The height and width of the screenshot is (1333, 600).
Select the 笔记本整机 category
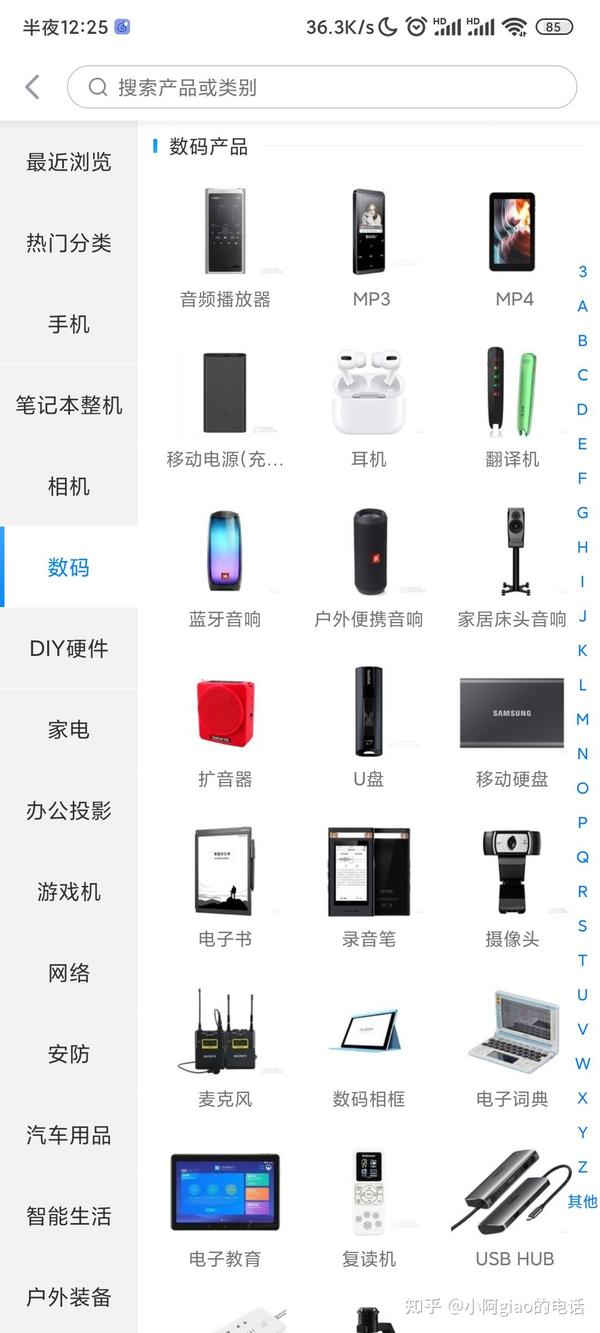68,405
